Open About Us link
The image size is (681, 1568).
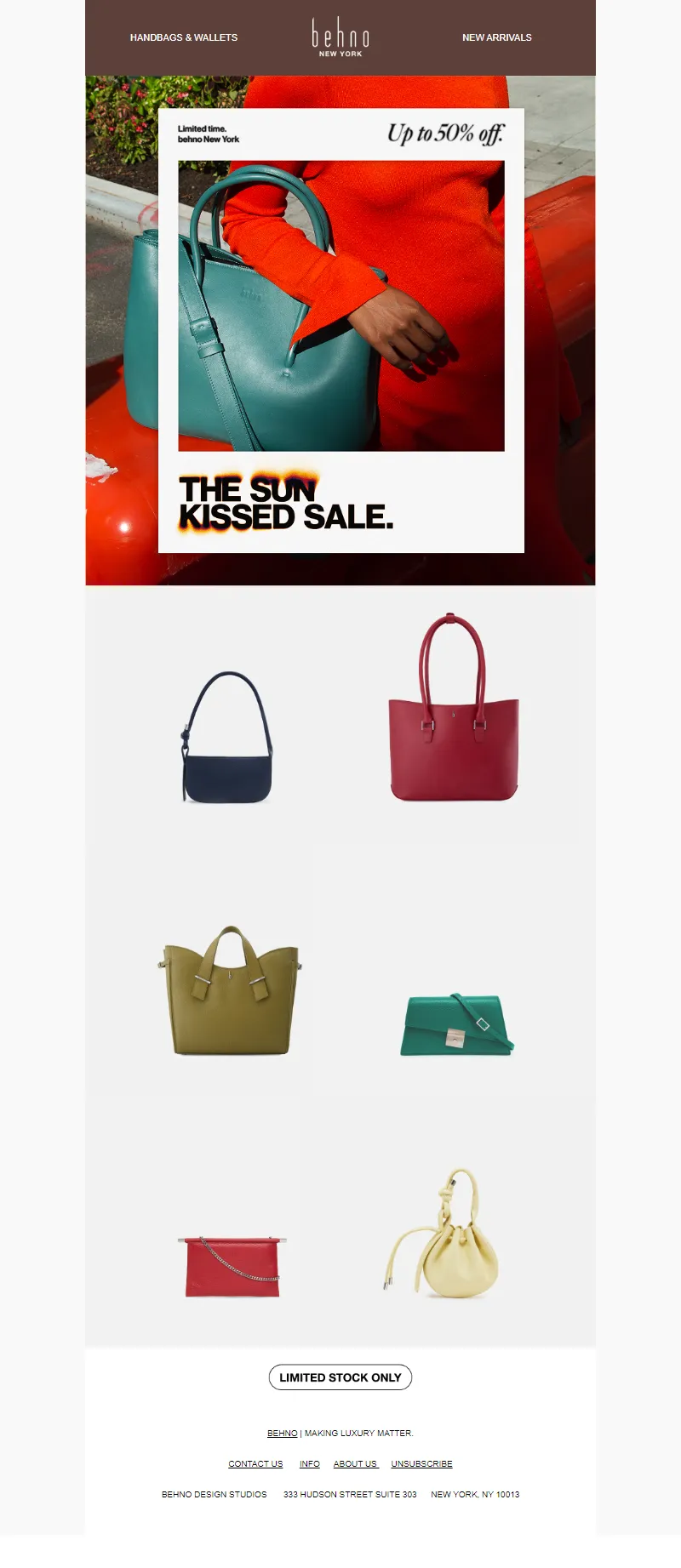pyautogui.click(x=355, y=1464)
